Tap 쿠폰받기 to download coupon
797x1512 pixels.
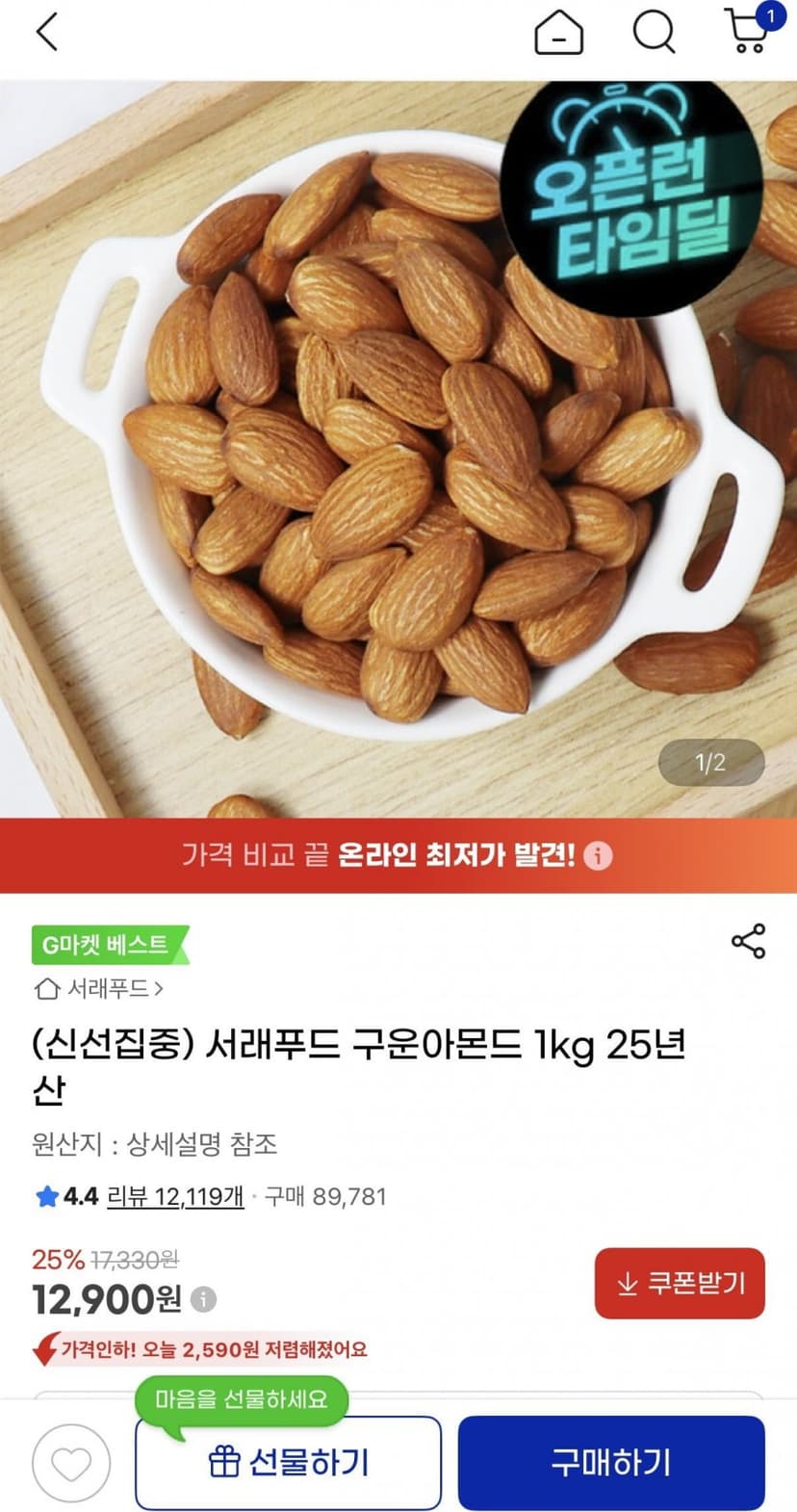(680, 1284)
